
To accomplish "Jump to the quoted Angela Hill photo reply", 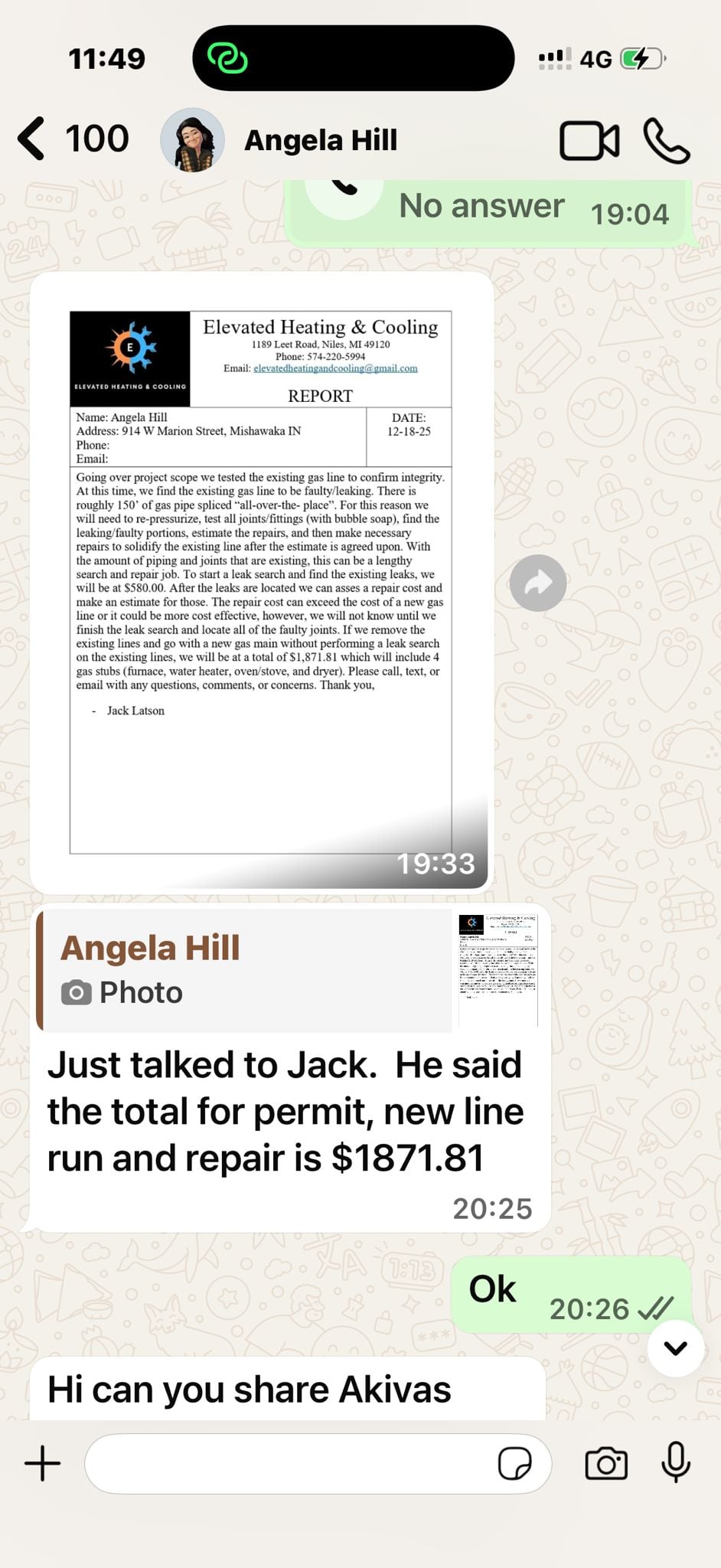I will click(291, 971).
